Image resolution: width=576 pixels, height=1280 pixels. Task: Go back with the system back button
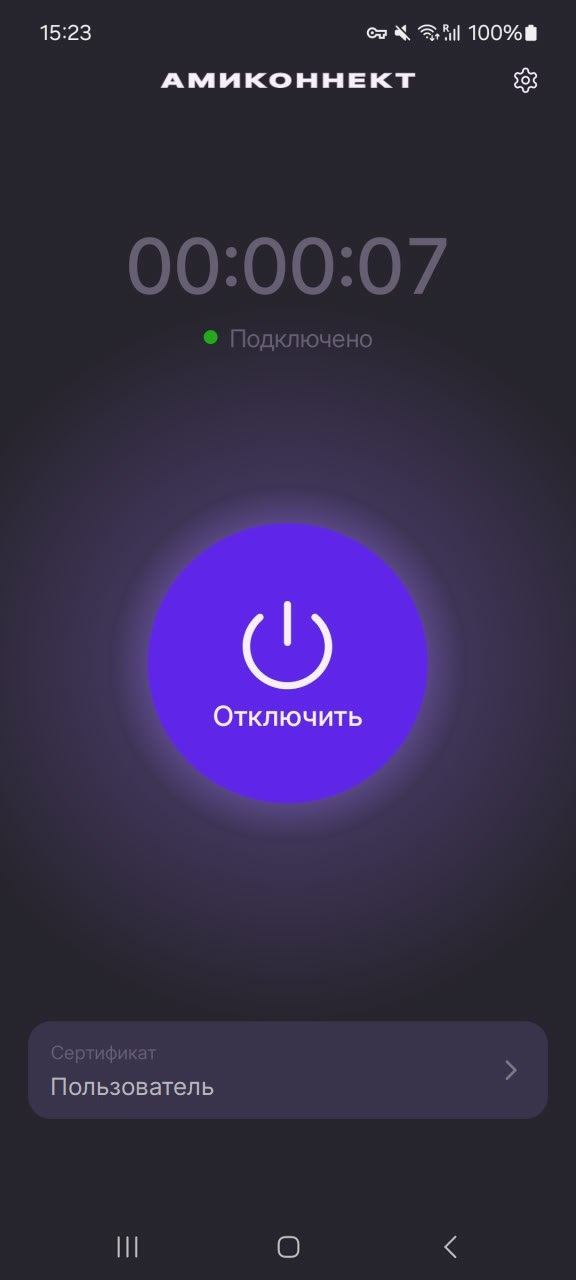pos(450,1246)
